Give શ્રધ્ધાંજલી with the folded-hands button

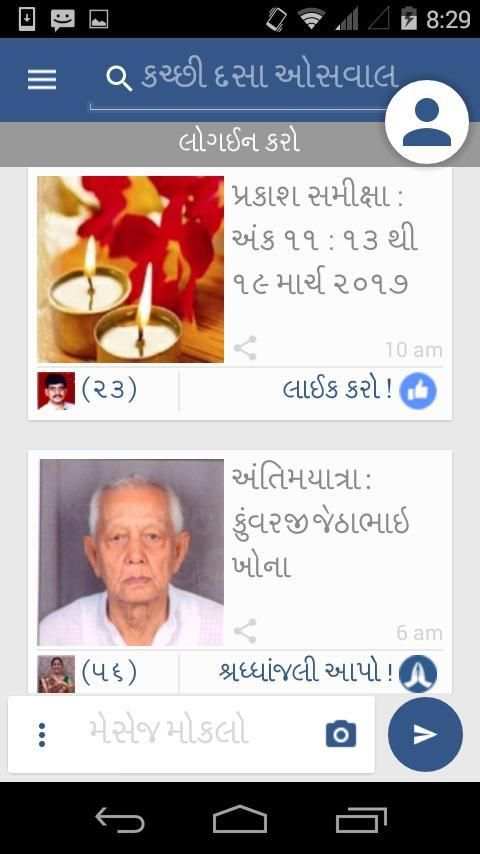coord(418,674)
